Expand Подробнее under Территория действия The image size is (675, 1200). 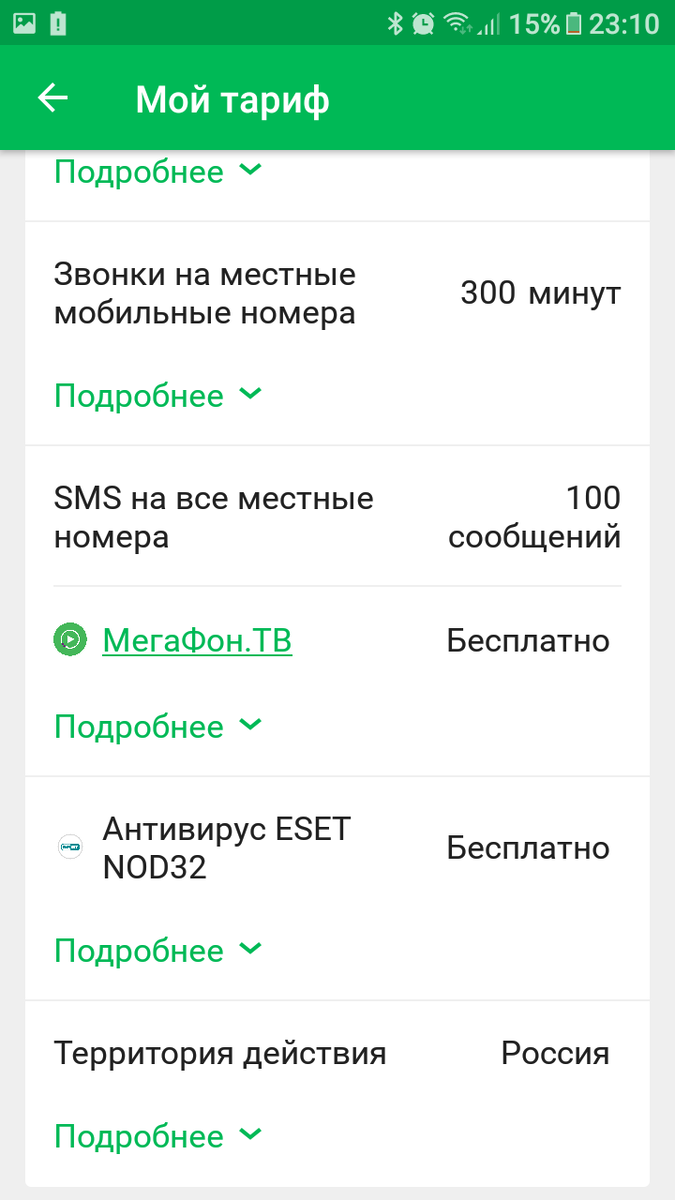click(158, 1136)
